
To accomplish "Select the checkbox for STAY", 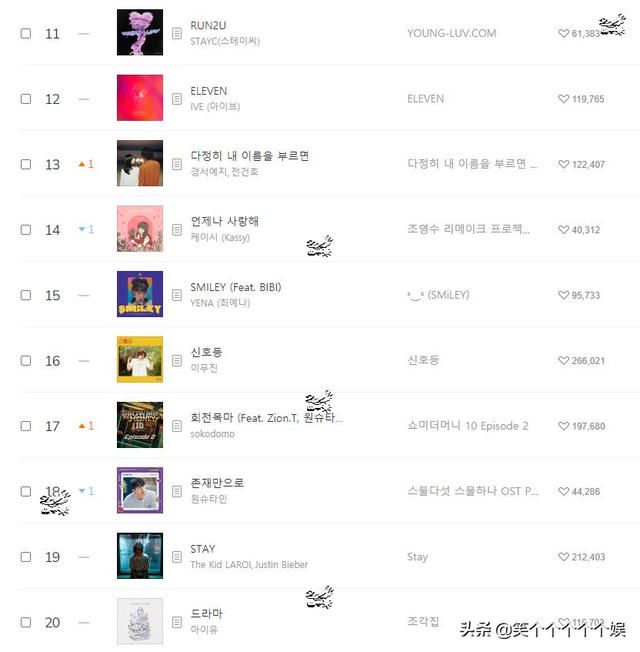I will pyautogui.click(x=26, y=557).
